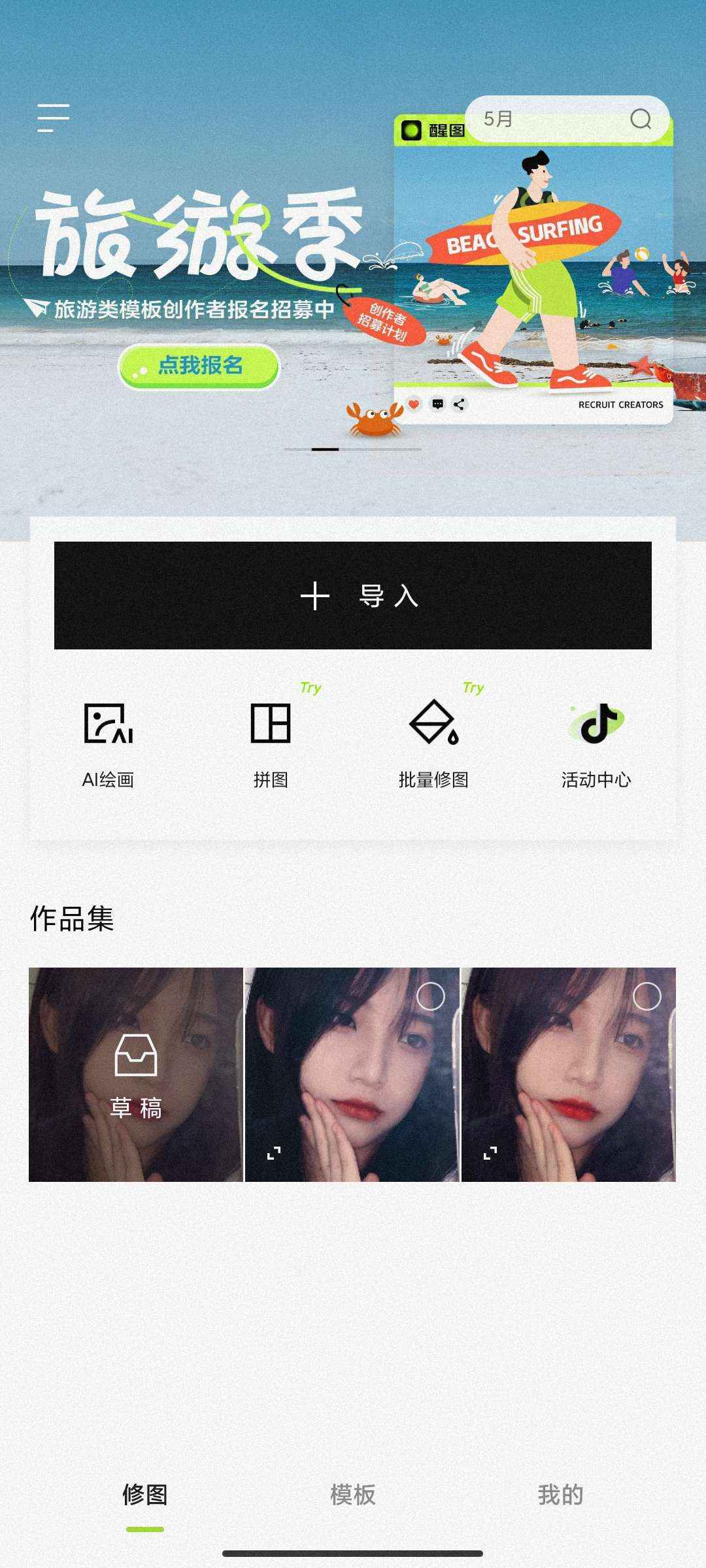
Task: Select the 修图 tab
Action: (x=145, y=1495)
